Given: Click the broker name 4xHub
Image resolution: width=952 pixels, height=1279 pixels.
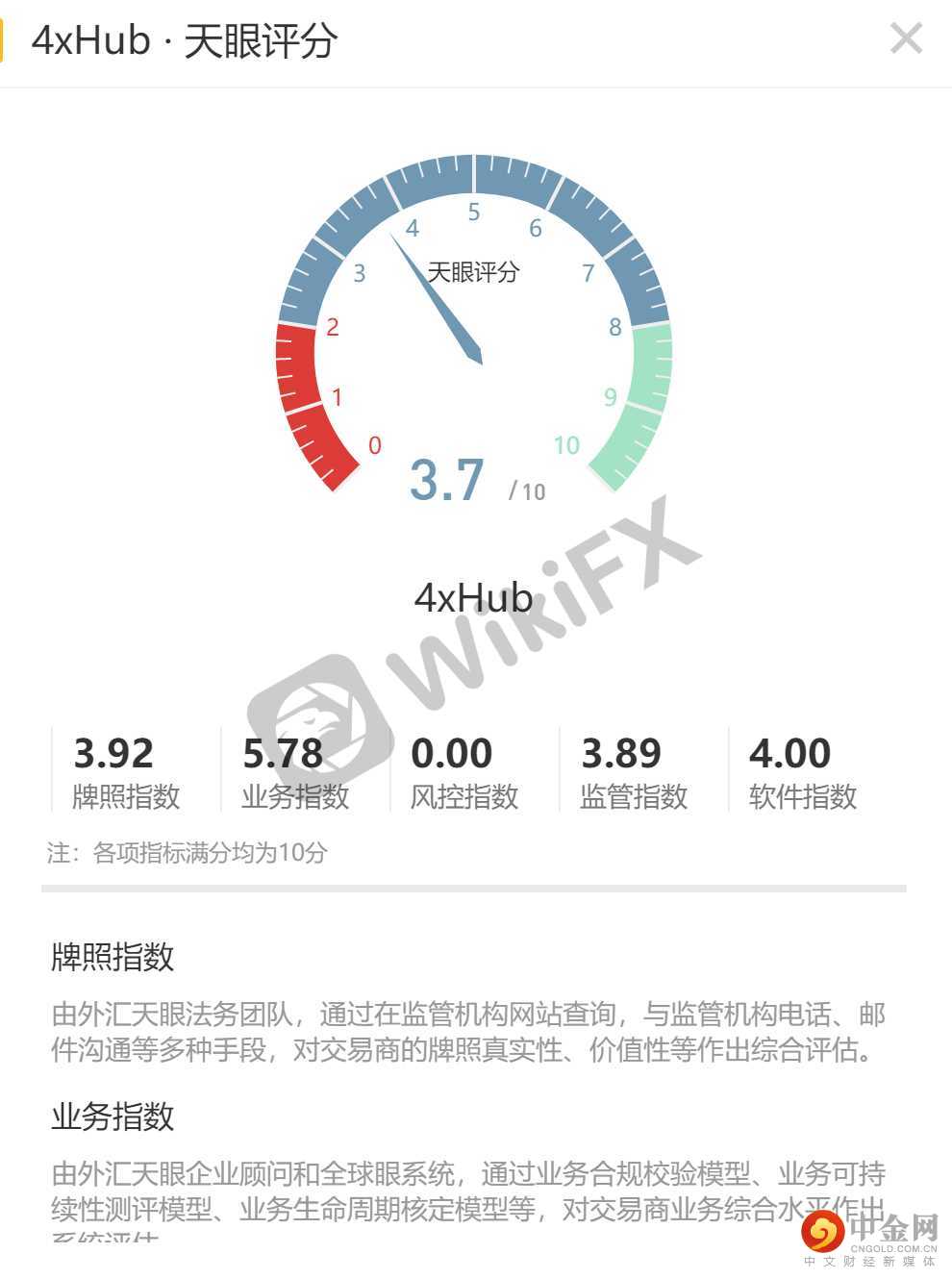Looking at the screenshot, I should pos(473,597).
